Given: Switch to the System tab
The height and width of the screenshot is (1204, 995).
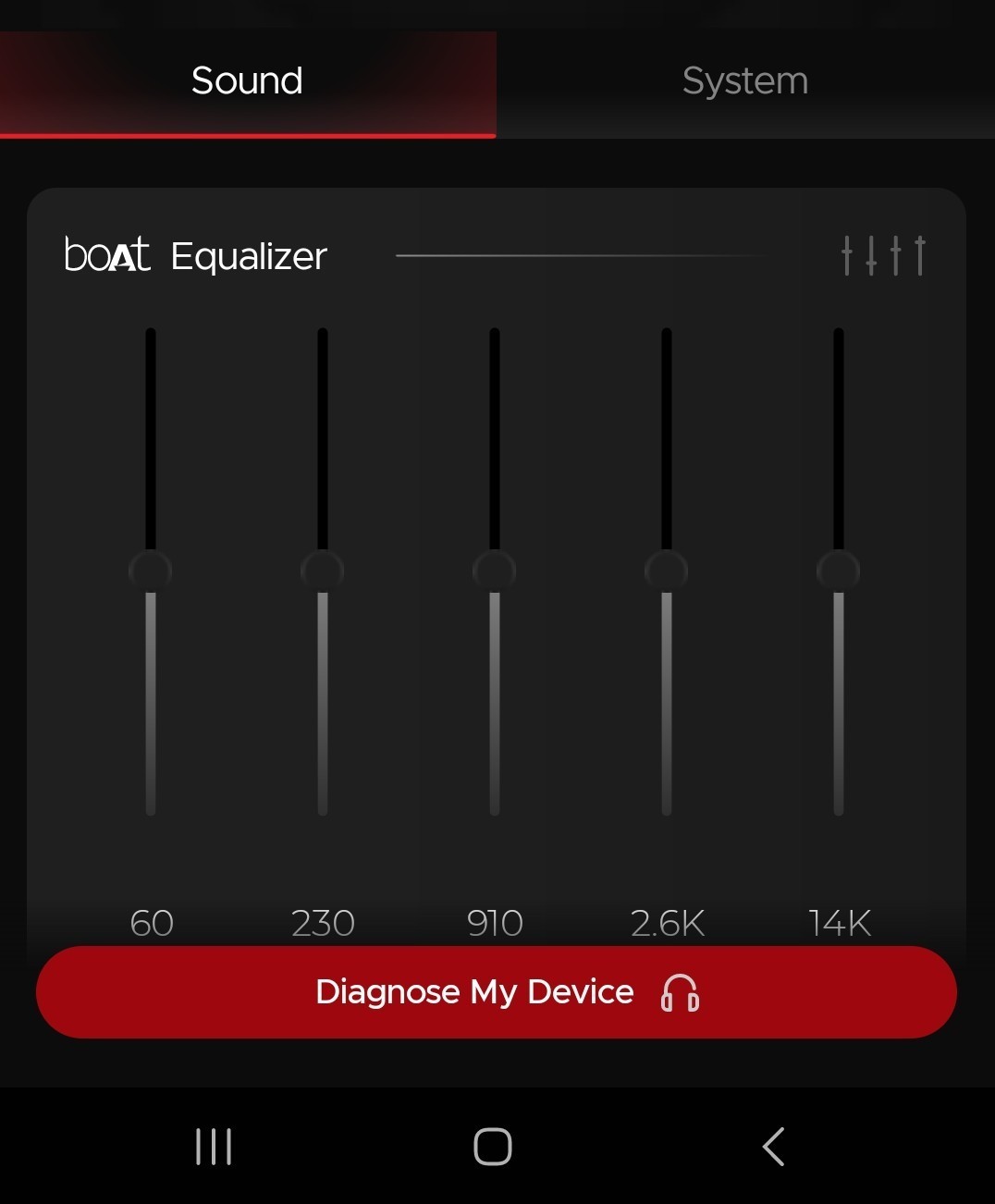Looking at the screenshot, I should click(x=745, y=81).
